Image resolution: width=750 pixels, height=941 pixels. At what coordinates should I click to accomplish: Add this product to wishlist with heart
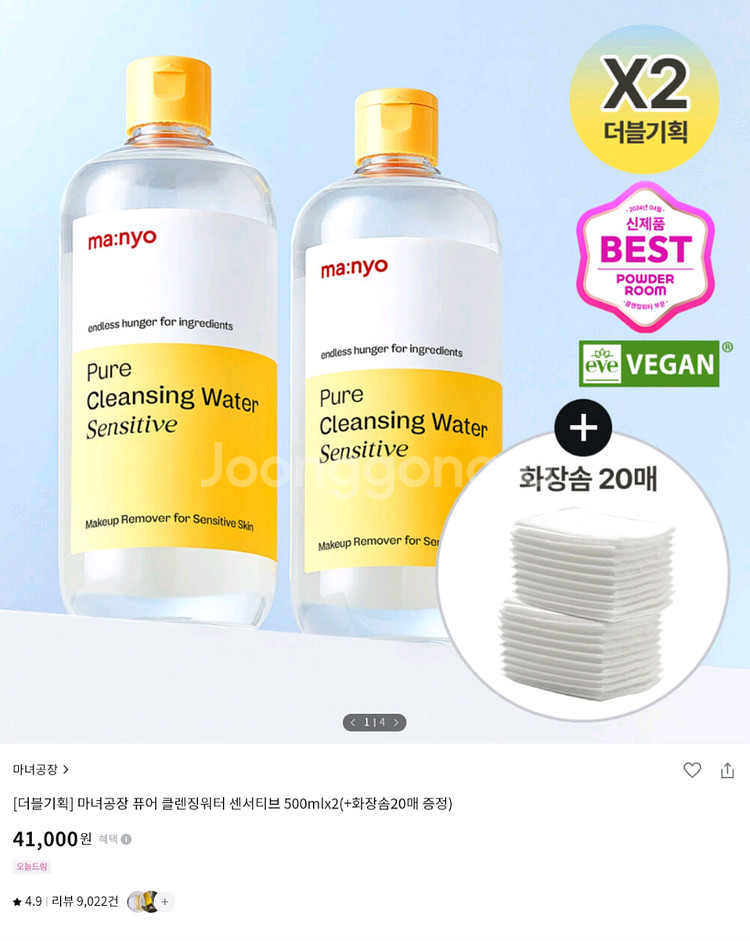(x=692, y=770)
